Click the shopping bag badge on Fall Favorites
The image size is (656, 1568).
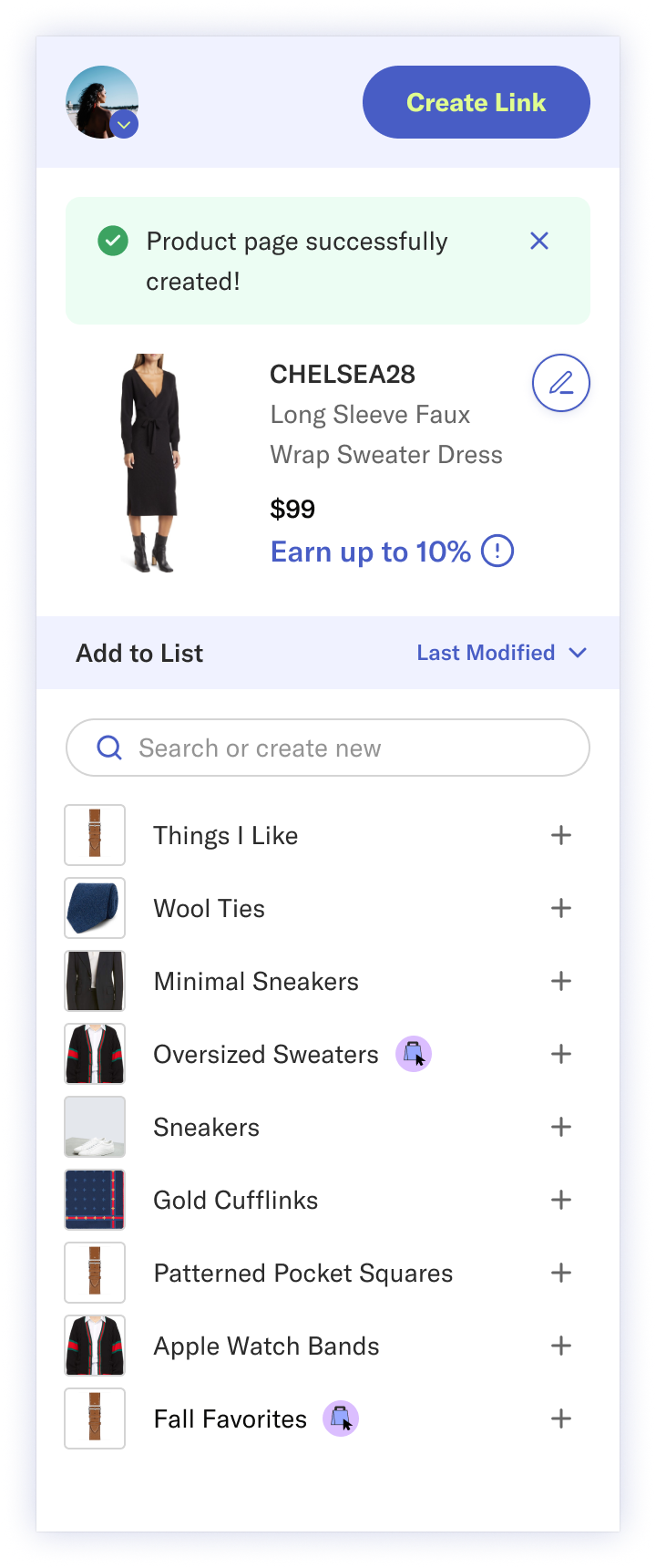pos(341,1418)
